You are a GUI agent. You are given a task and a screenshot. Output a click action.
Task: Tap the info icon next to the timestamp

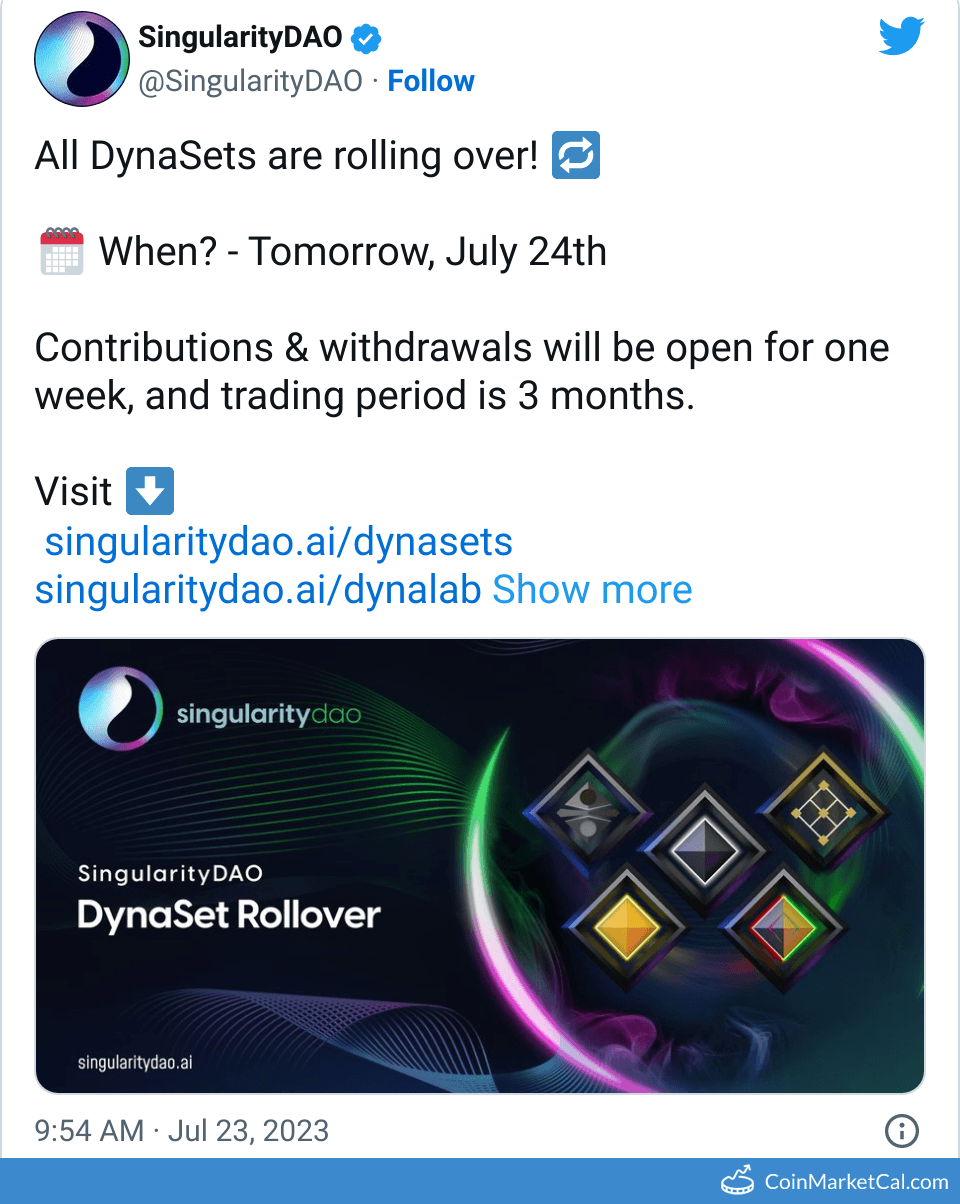902,1131
